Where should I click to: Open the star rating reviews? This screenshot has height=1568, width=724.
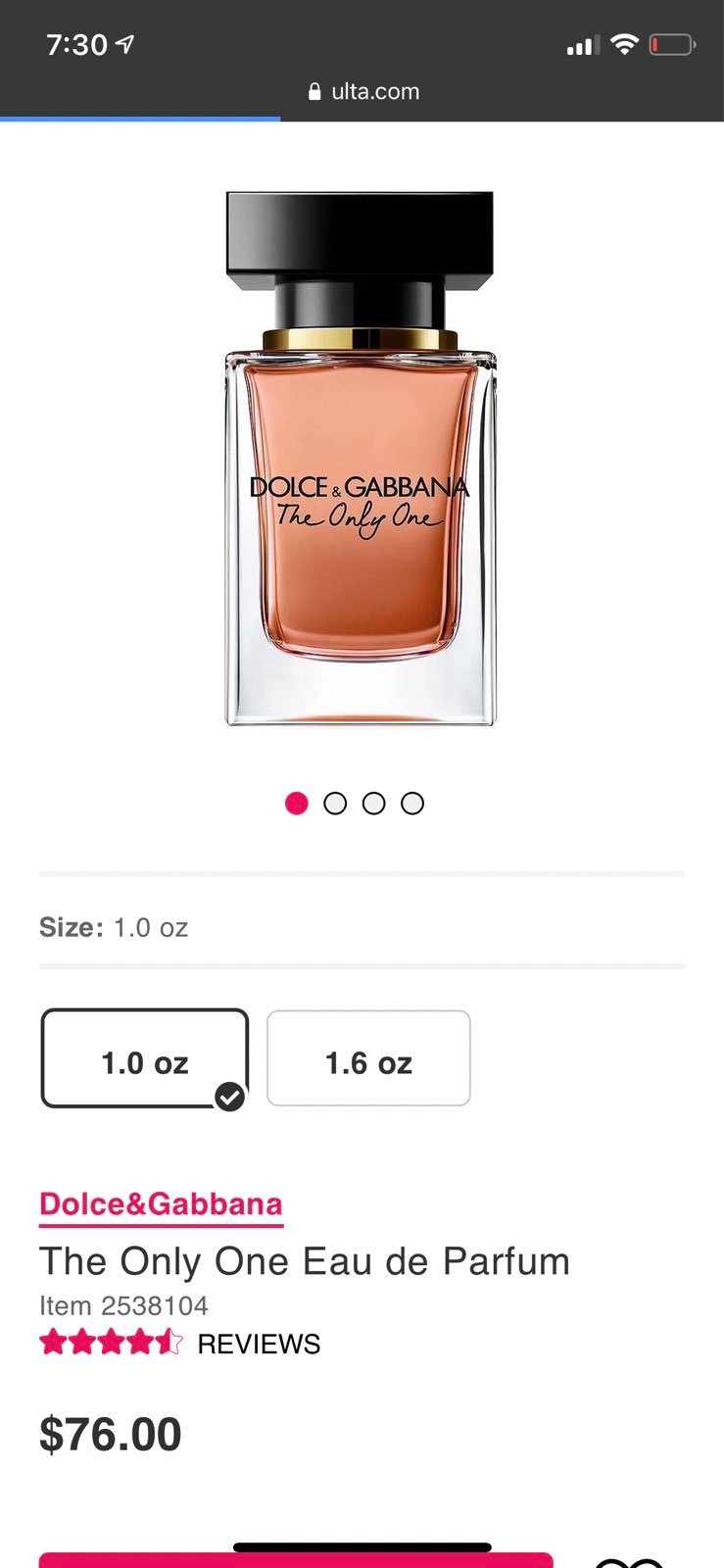click(x=180, y=1344)
